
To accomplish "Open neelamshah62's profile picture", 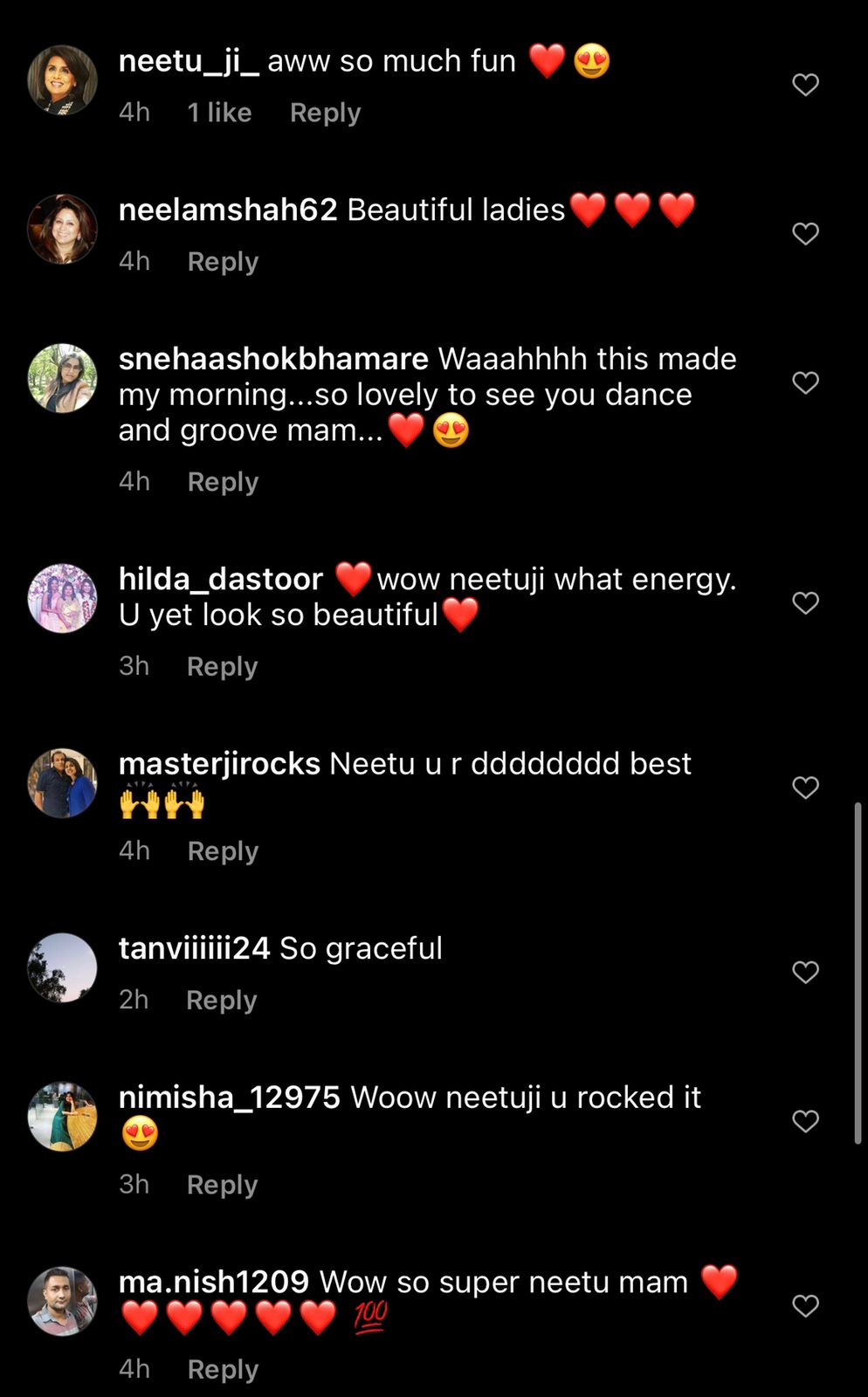I will (x=62, y=229).
